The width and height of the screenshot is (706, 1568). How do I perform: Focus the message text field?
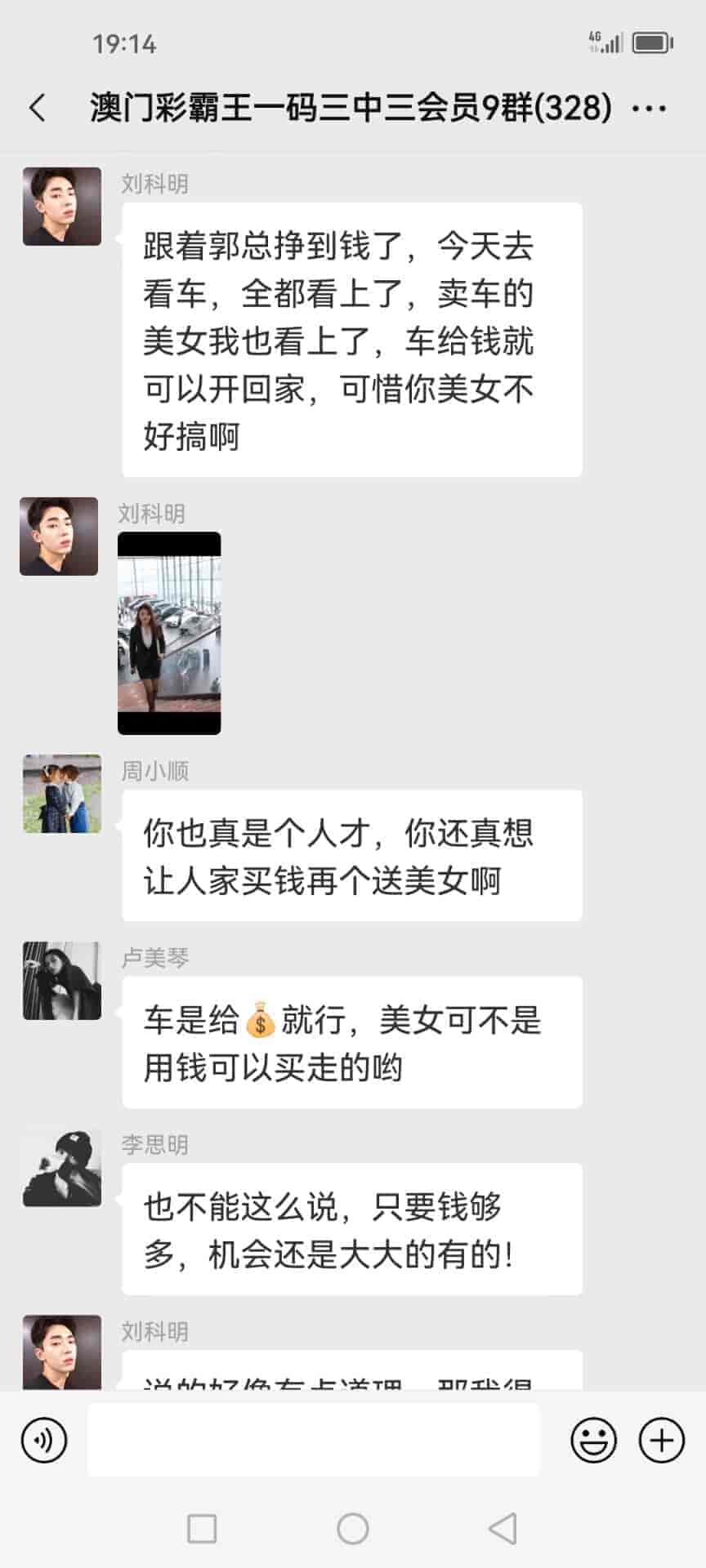(314, 1440)
